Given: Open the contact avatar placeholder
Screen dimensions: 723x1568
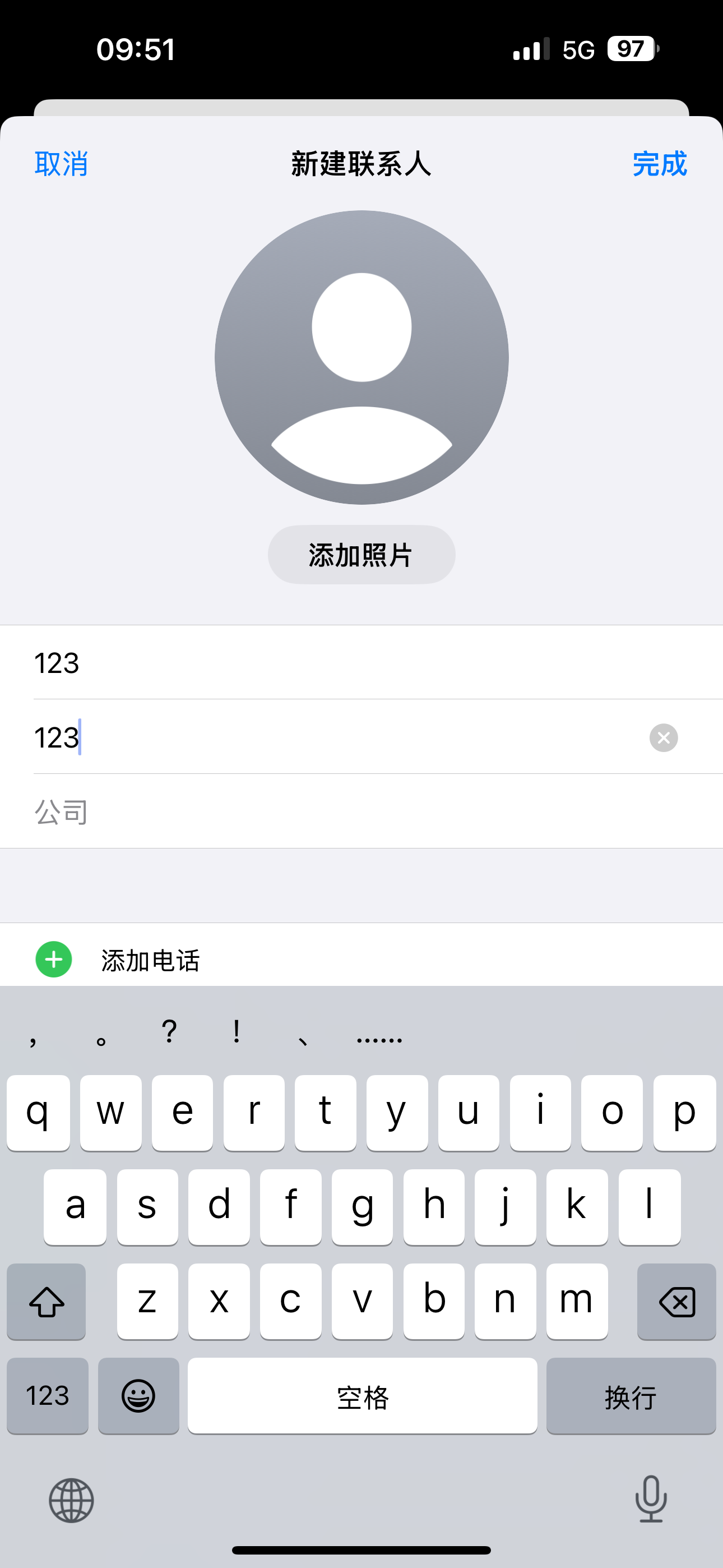Looking at the screenshot, I should pos(361,357).
